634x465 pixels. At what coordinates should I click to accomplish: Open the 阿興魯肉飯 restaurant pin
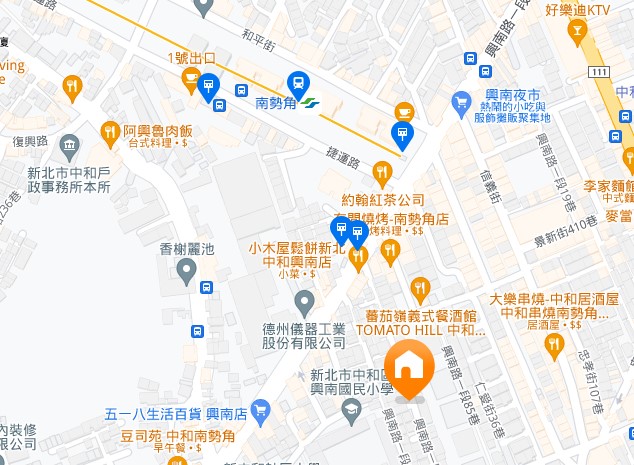[110, 130]
